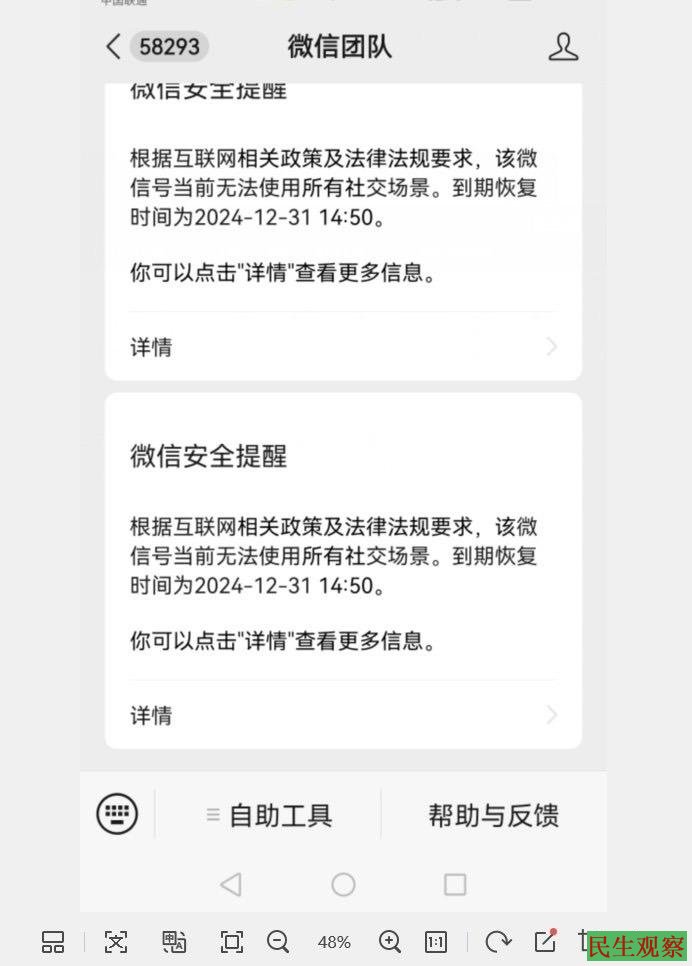
Task: Zoom in with the plus magnifier
Action: point(390,941)
